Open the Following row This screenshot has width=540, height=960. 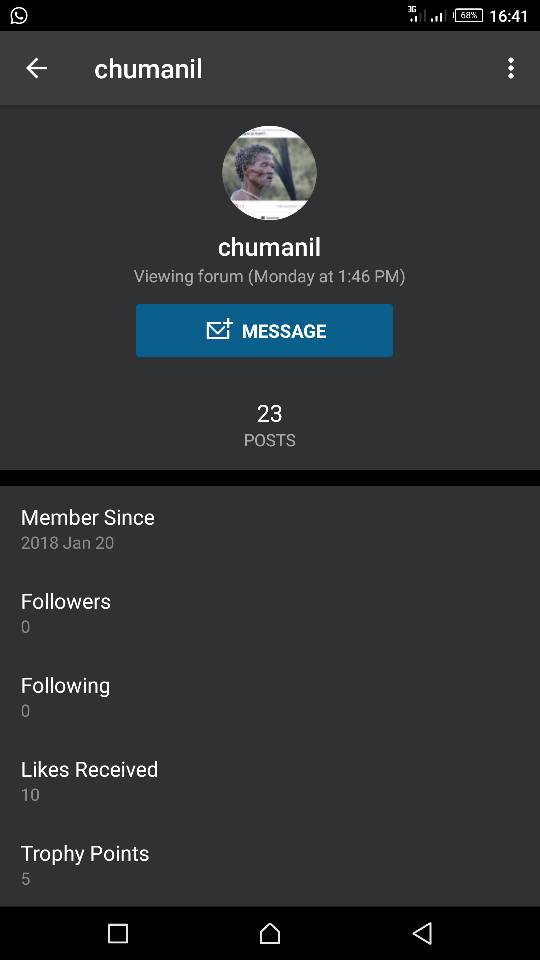tap(270, 697)
